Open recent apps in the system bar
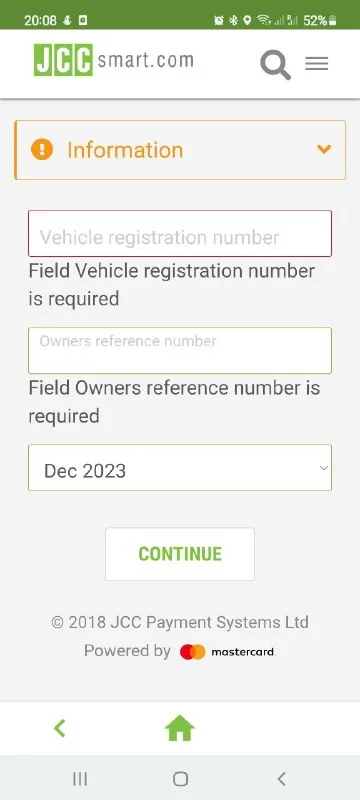The width and height of the screenshot is (360, 800). (80, 779)
